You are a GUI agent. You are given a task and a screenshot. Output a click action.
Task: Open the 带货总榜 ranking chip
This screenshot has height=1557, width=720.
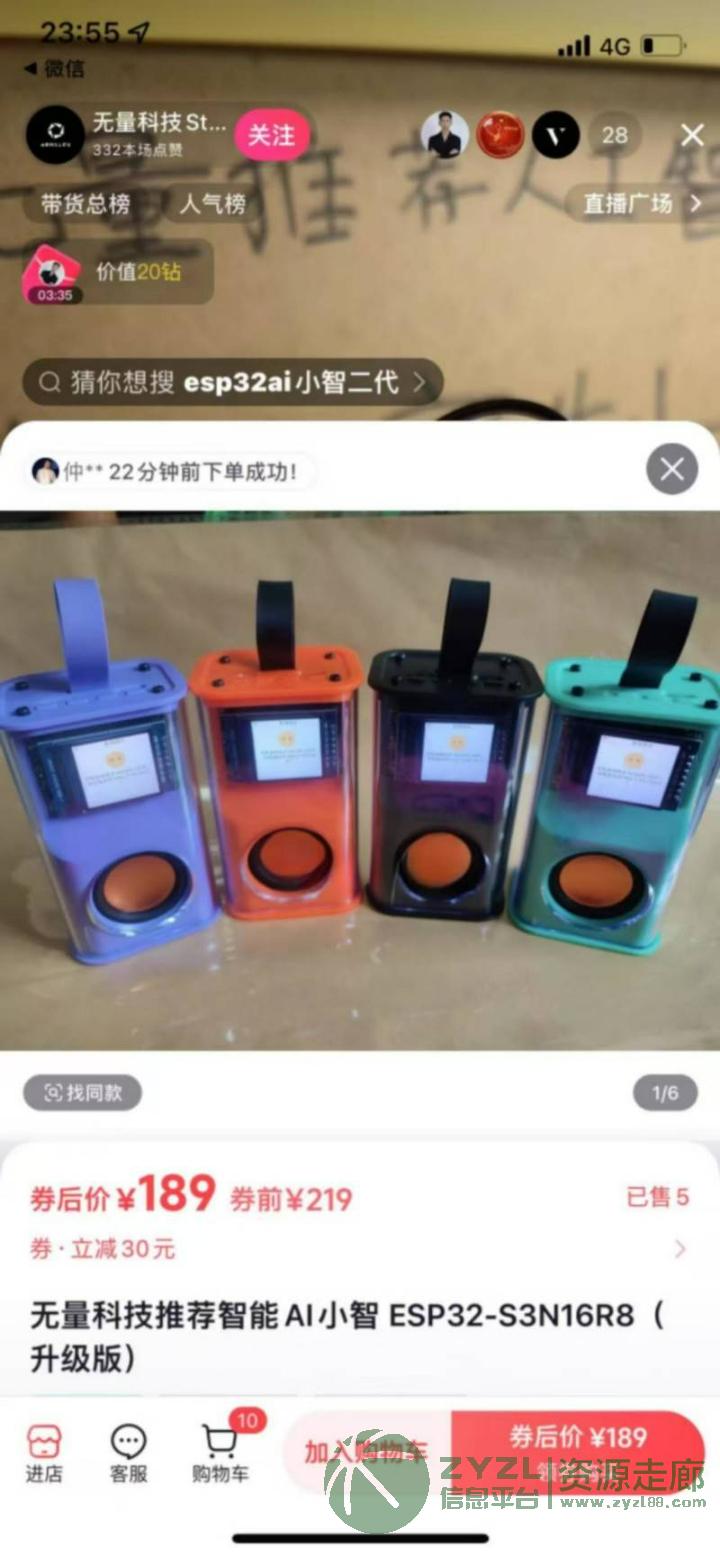85,205
